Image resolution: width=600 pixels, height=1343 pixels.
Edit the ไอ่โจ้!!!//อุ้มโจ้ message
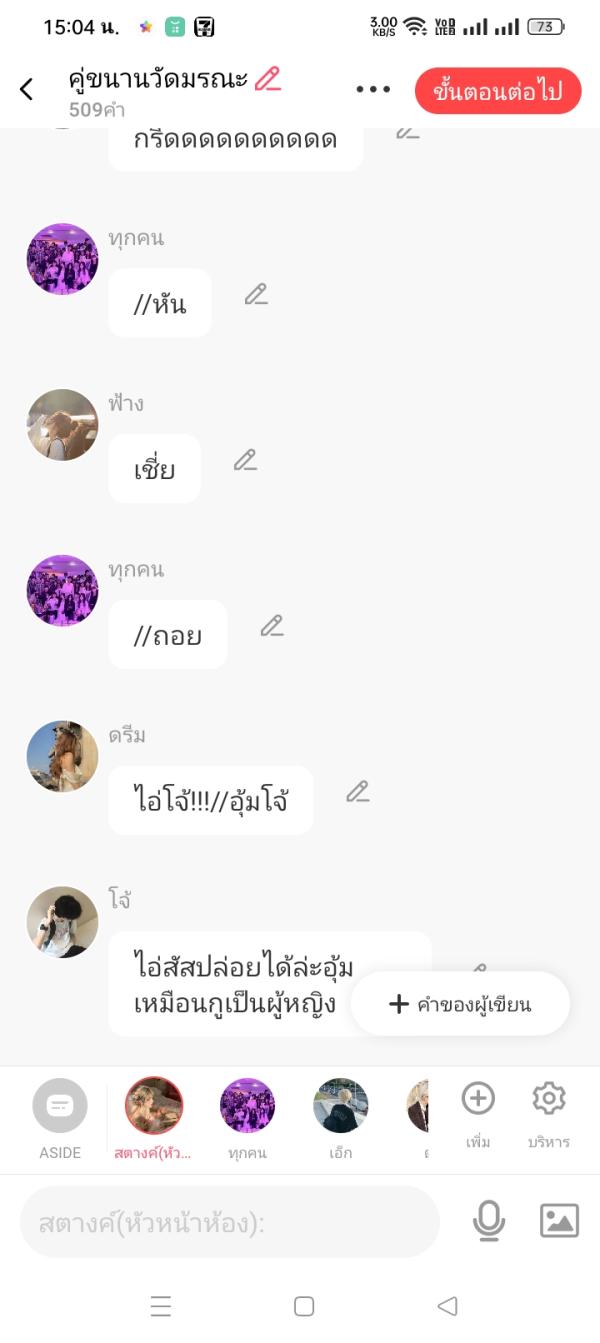tap(358, 792)
